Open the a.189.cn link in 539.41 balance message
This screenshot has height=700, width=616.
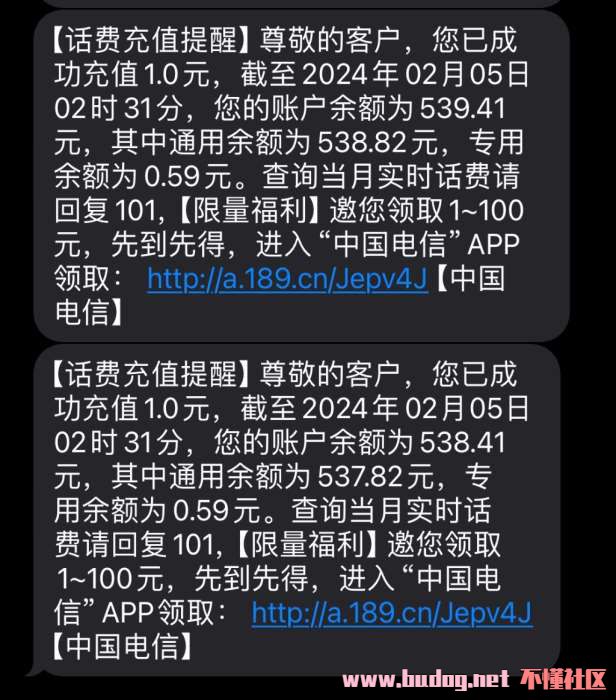(287, 279)
